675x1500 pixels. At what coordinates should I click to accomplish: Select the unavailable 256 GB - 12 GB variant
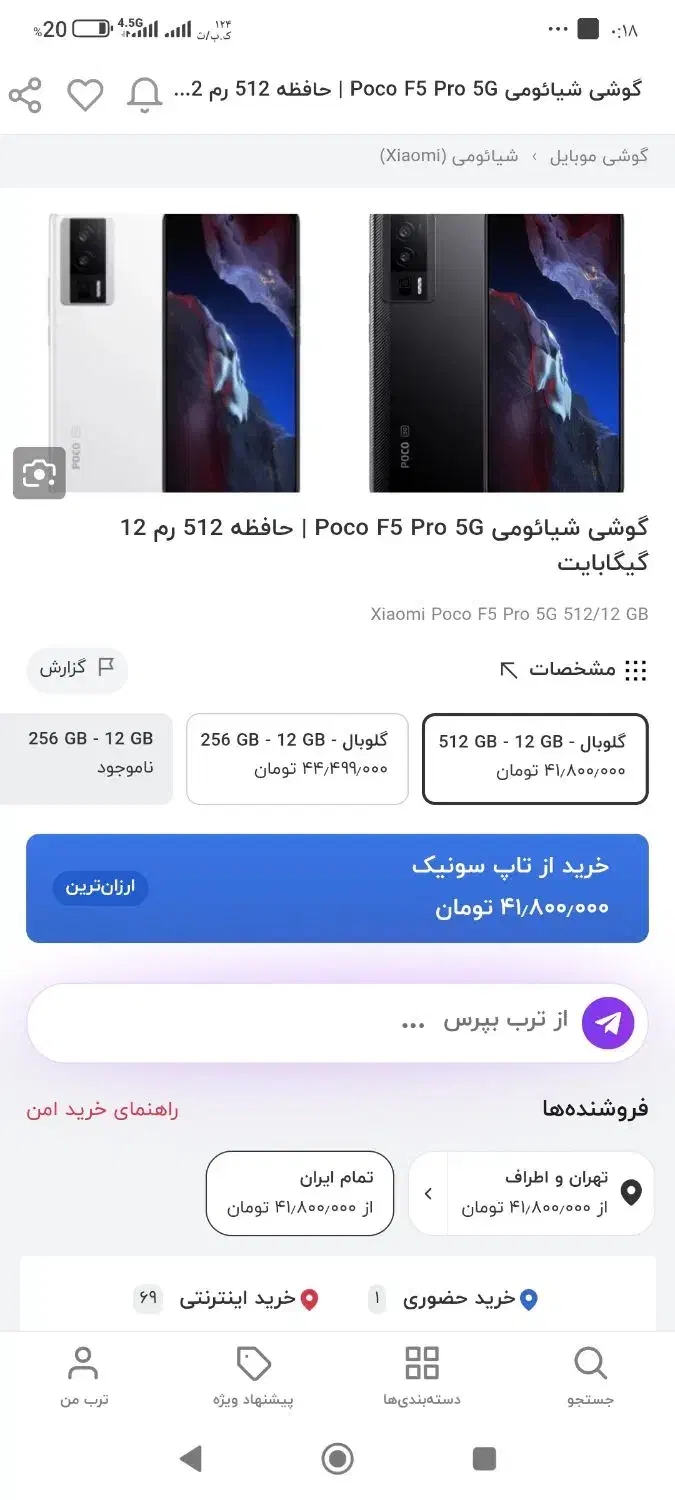click(x=88, y=758)
